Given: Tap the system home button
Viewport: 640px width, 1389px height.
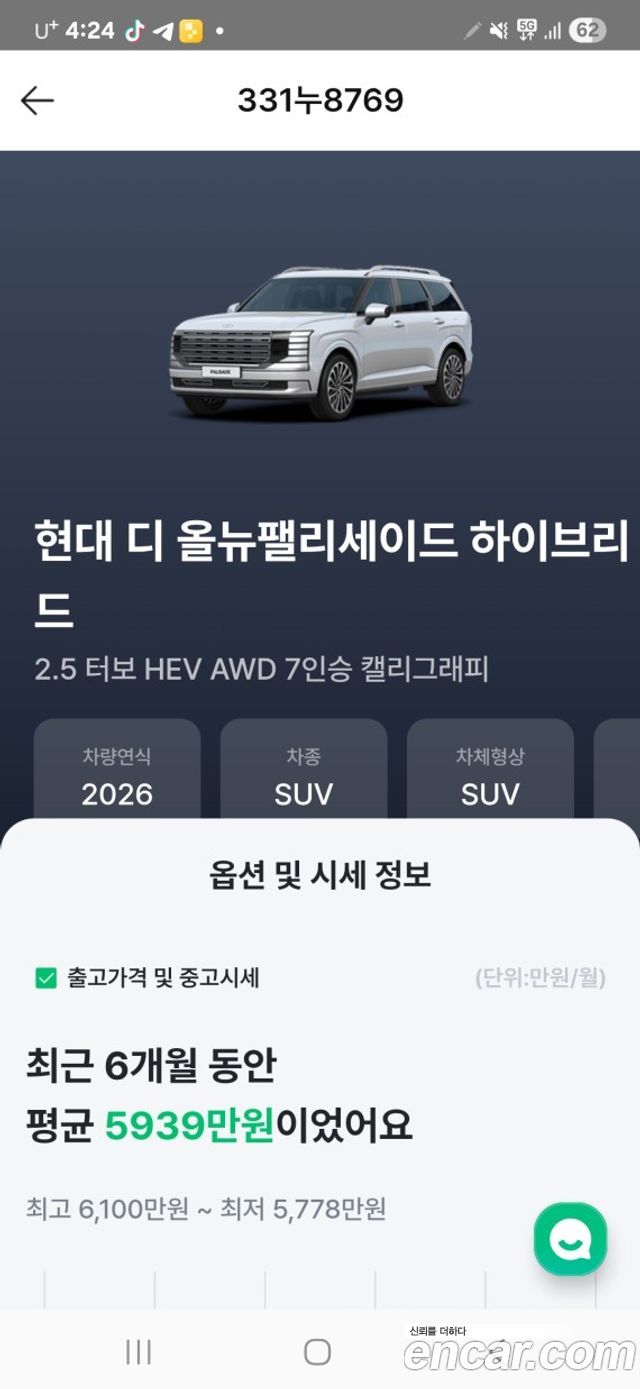Looking at the screenshot, I should coord(317,1352).
